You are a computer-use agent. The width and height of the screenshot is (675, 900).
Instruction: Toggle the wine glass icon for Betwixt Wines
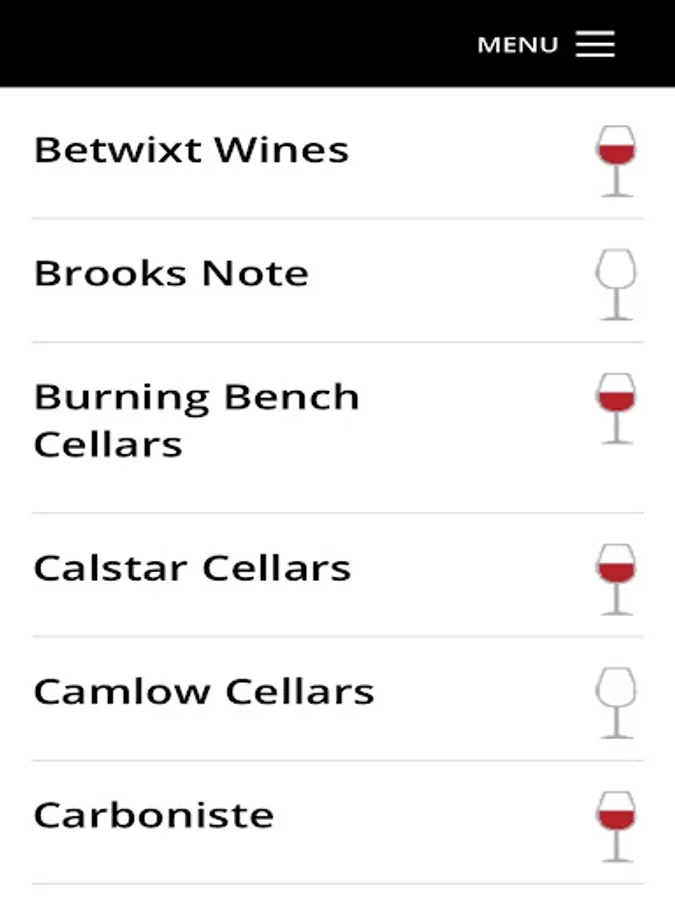pyautogui.click(x=616, y=160)
